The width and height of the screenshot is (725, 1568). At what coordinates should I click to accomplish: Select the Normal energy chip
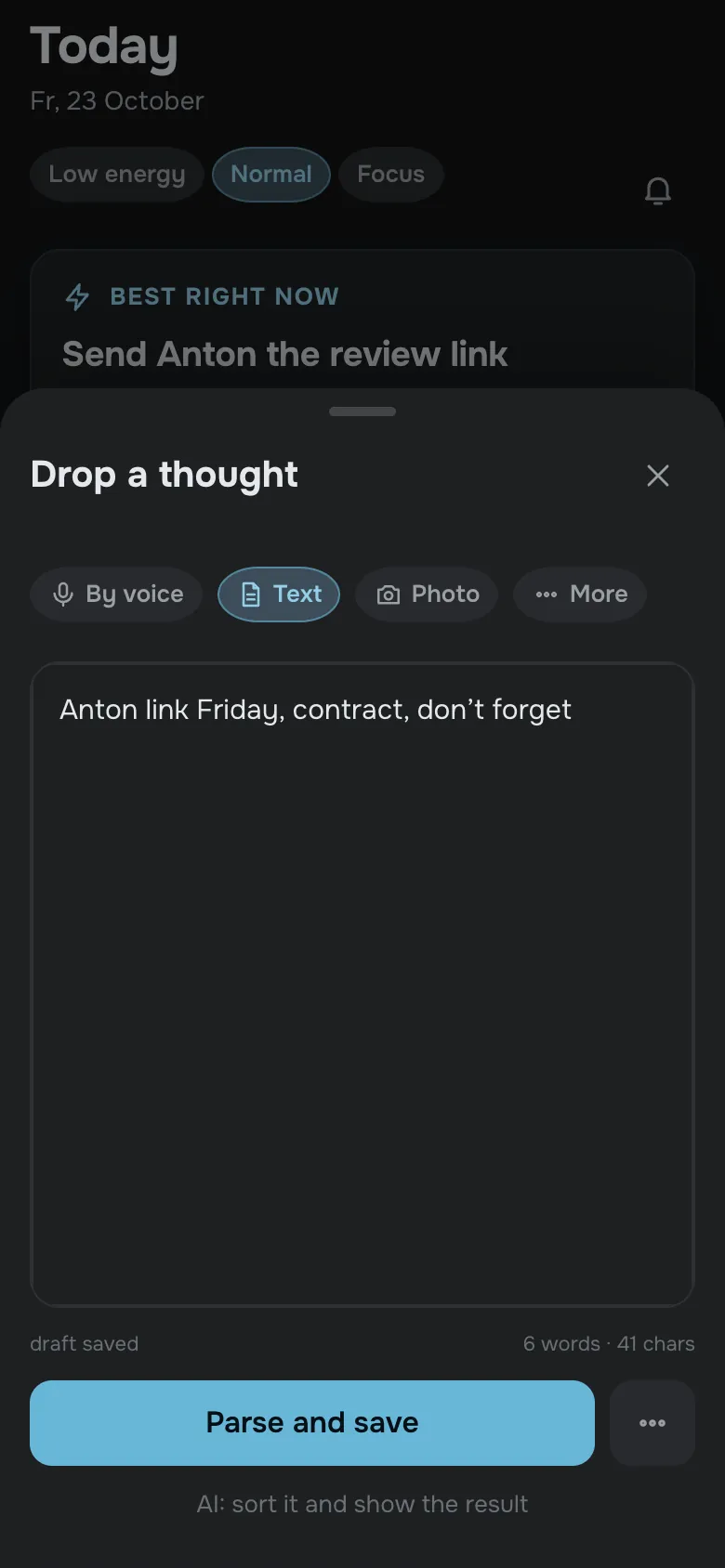pos(271,175)
